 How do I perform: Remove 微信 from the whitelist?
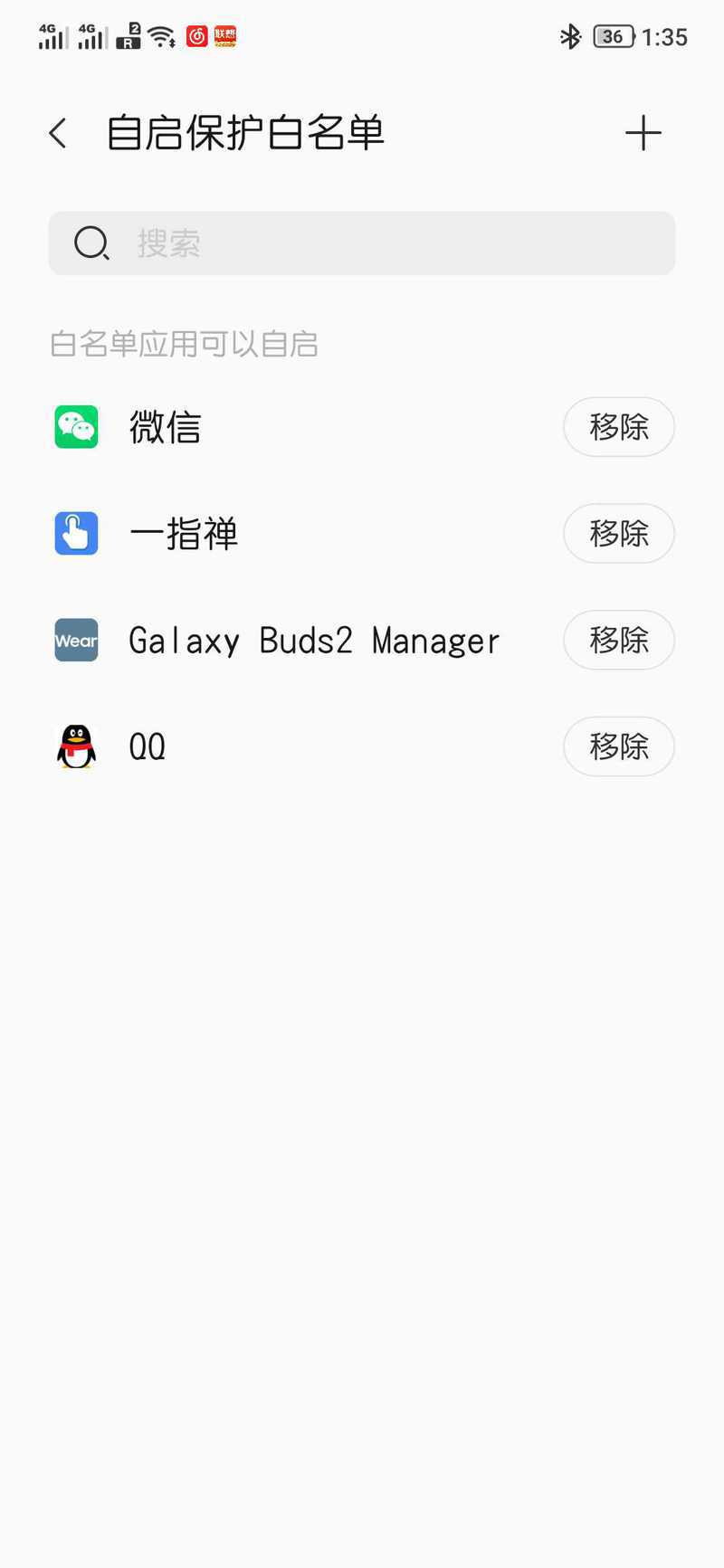pyautogui.click(x=619, y=427)
